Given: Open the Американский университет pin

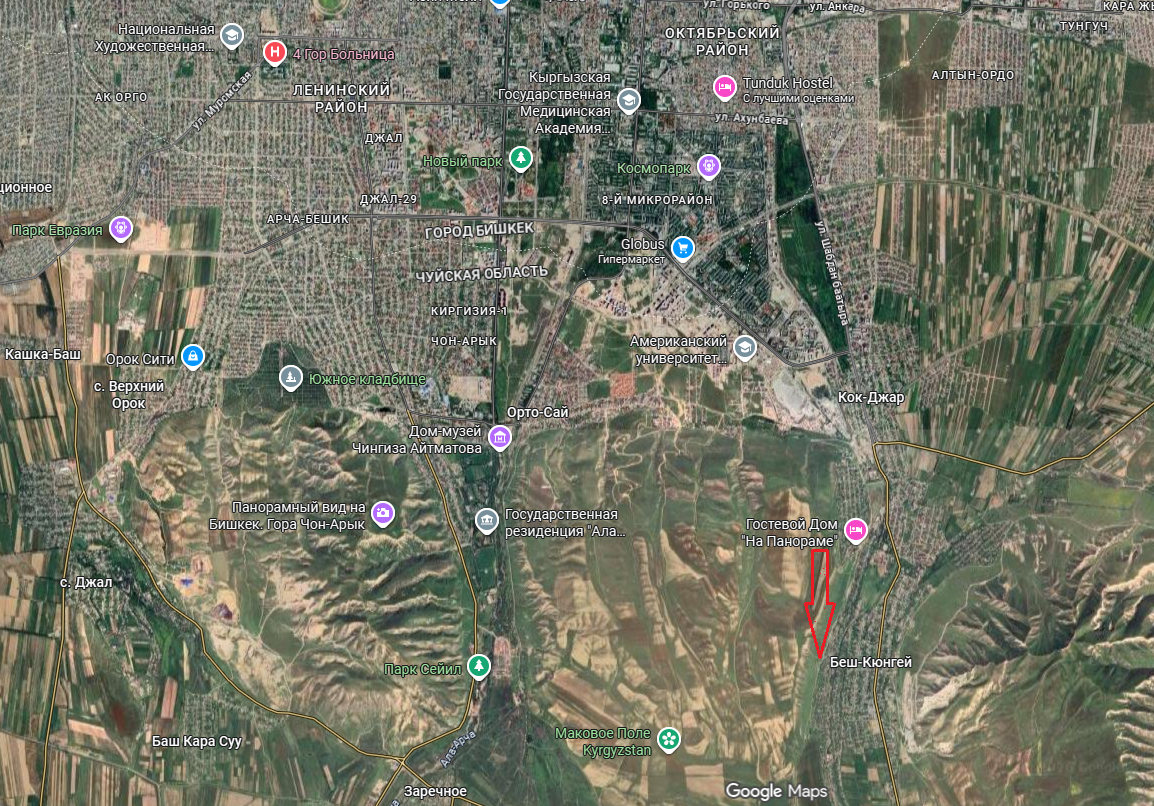Looking at the screenshot, I should pyautogui.click(x=745, y=347).
